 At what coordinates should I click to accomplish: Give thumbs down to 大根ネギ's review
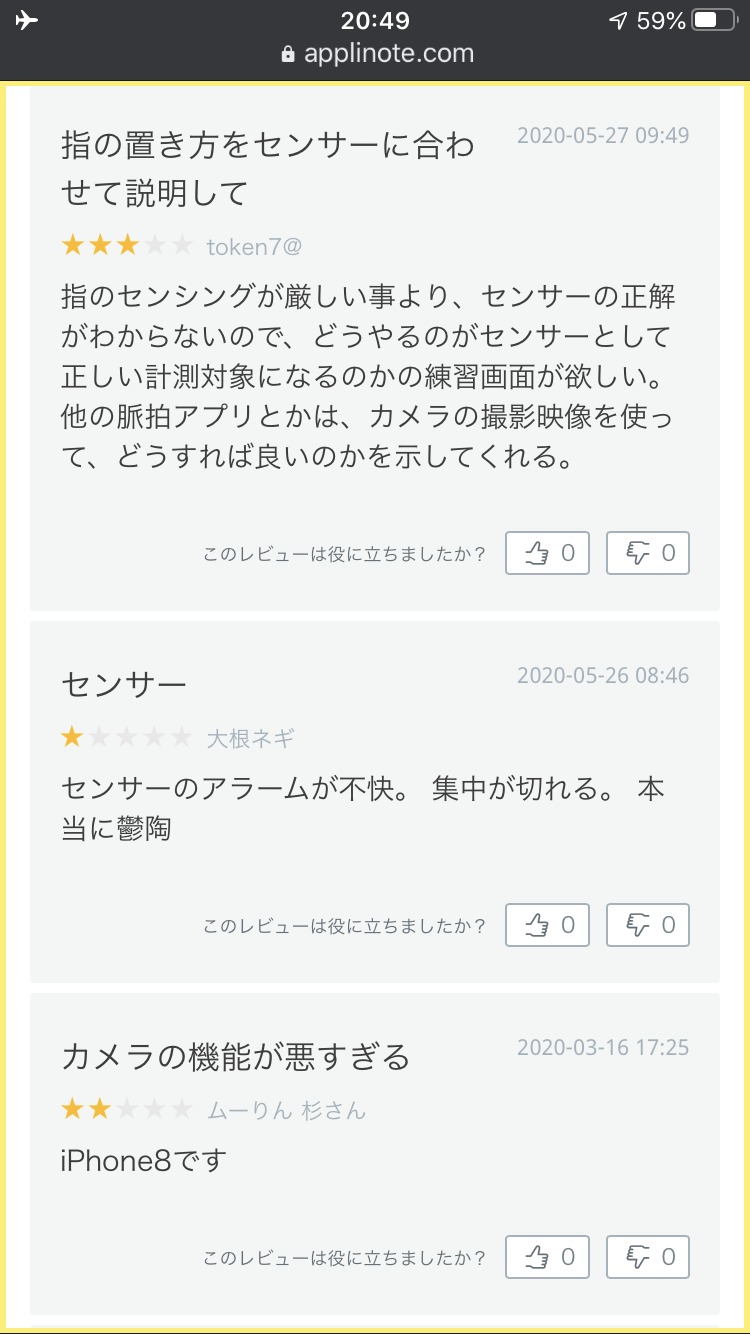click(x=648, y=925)
